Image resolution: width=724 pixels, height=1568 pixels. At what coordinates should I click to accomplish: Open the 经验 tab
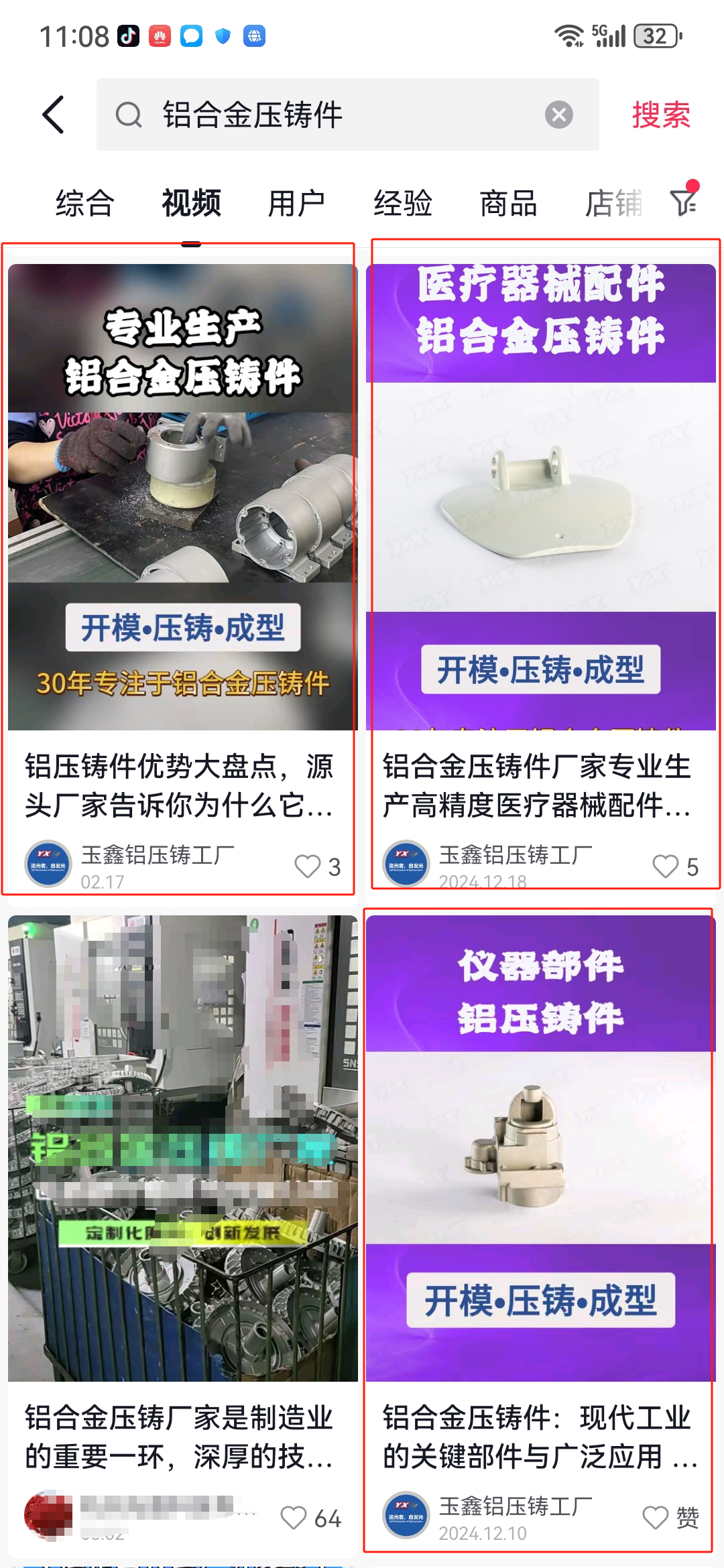(403, 203)
